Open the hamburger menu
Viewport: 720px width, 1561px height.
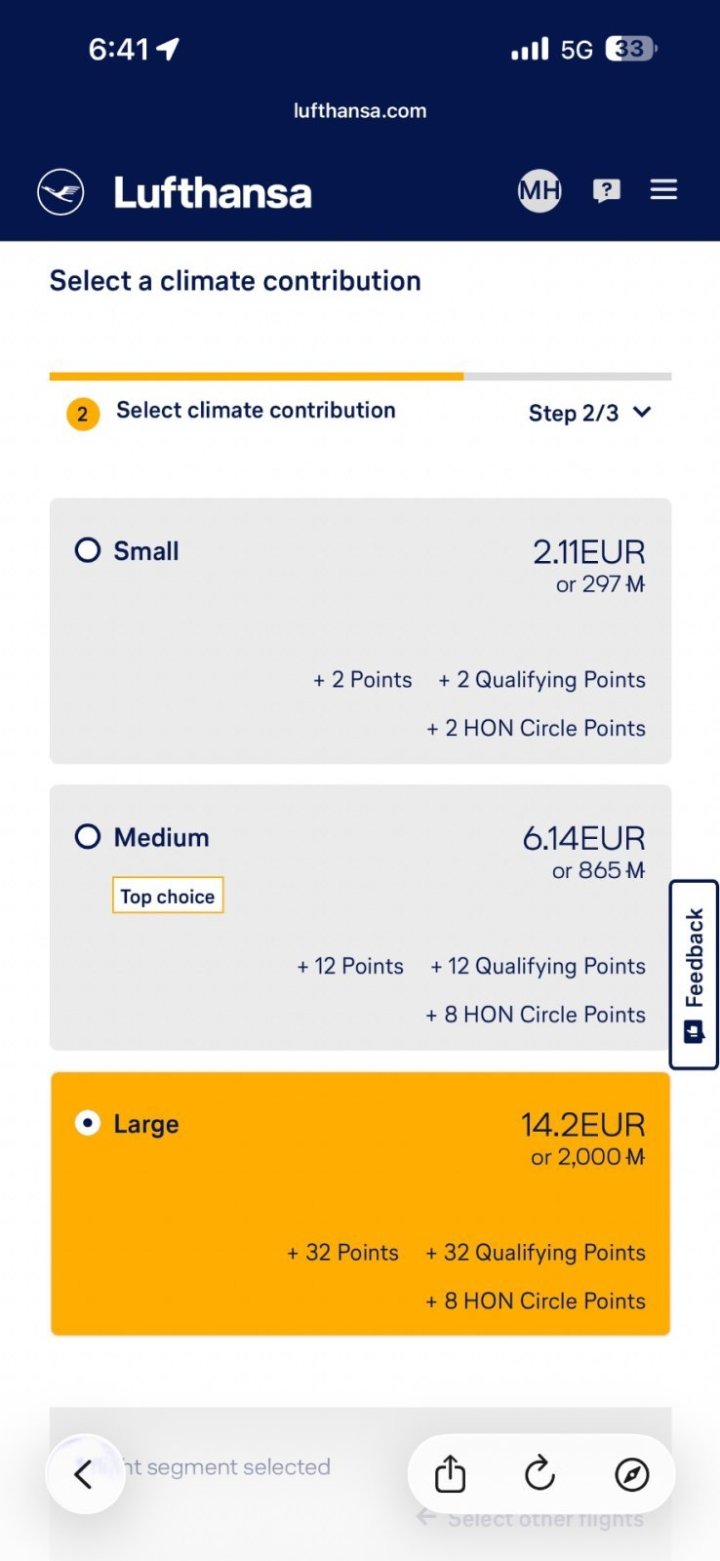click(x=664, y=190)
